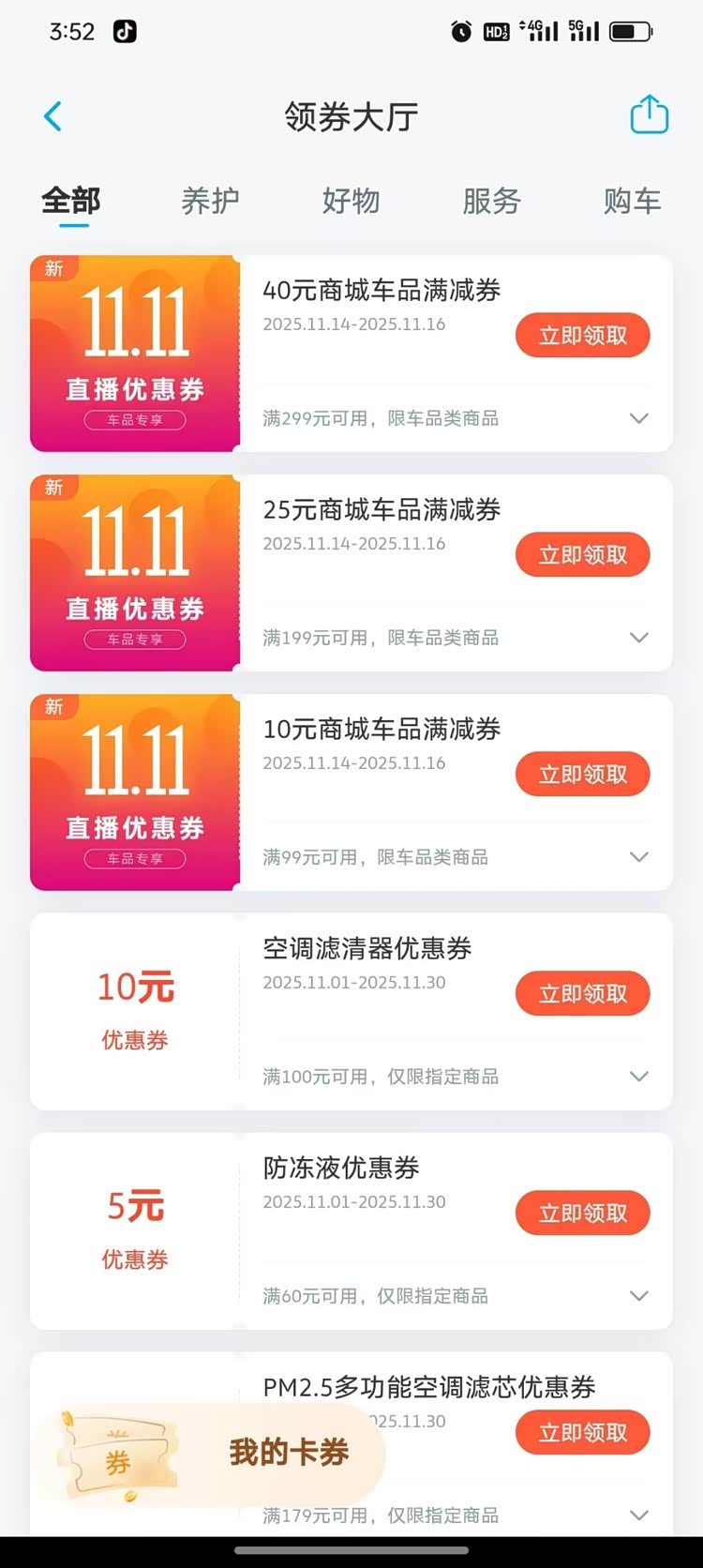Tap 立即领取 for 防冻液优惠券
The image size is (703, 1568).
tap(582, 1214)
